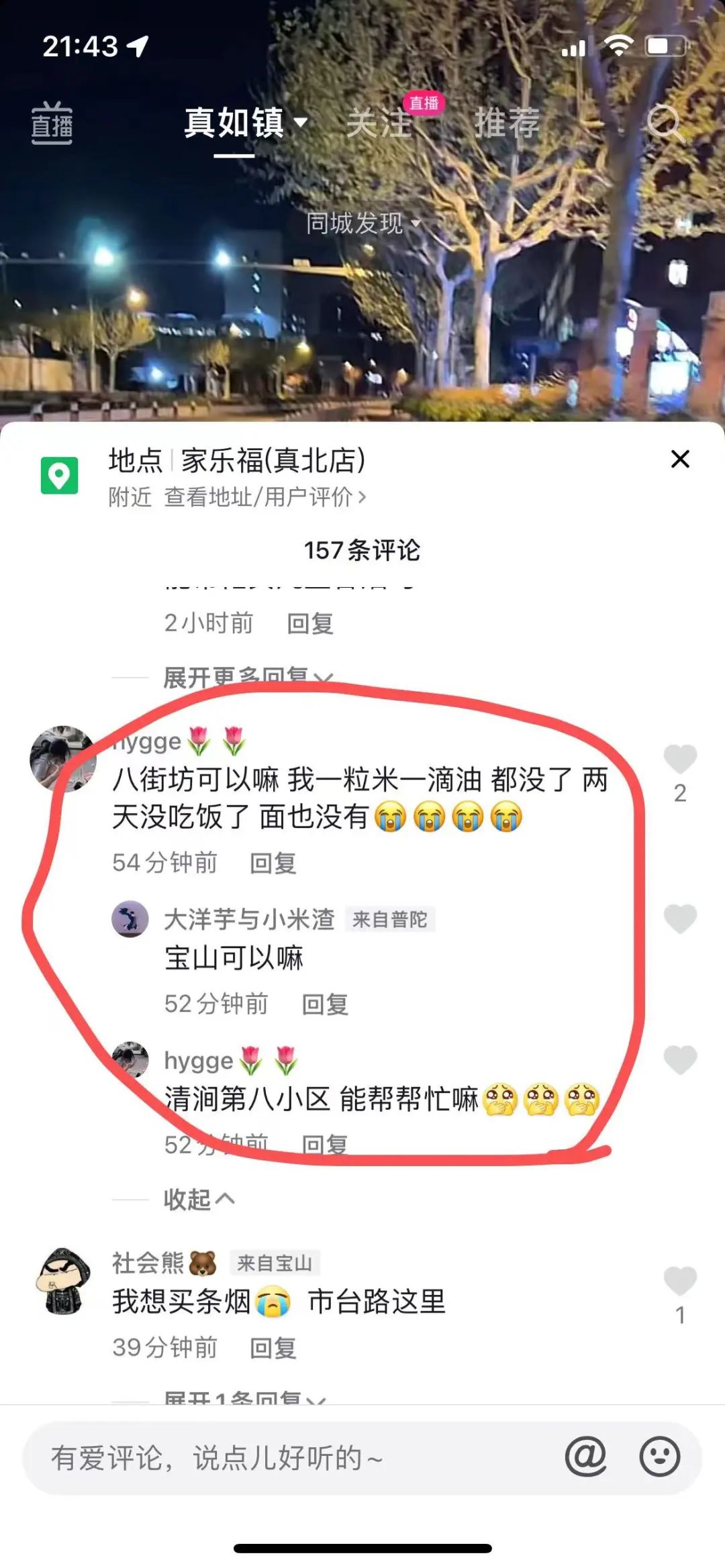Open 社会熊's profile avatar

63,1281
